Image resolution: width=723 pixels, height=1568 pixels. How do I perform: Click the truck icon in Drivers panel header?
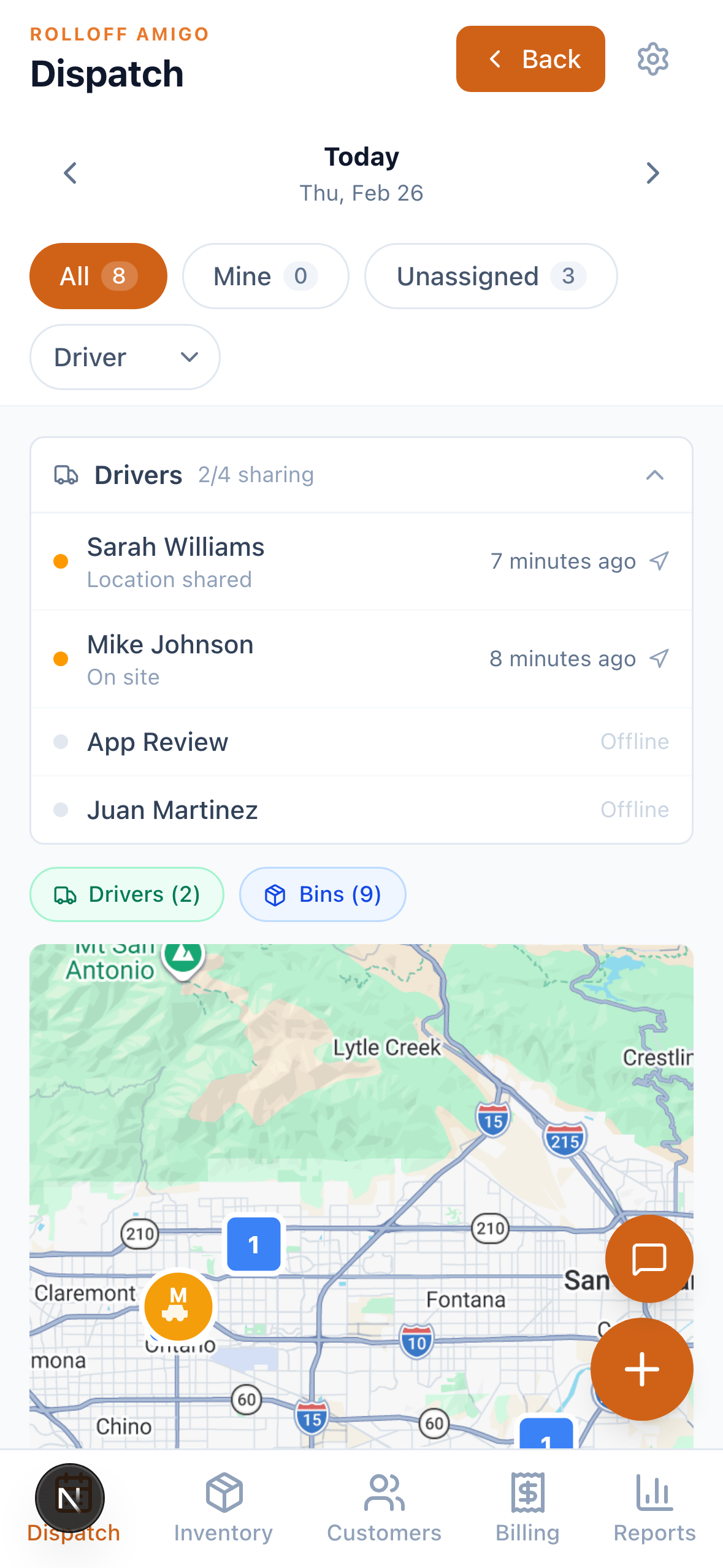[66, 474]
